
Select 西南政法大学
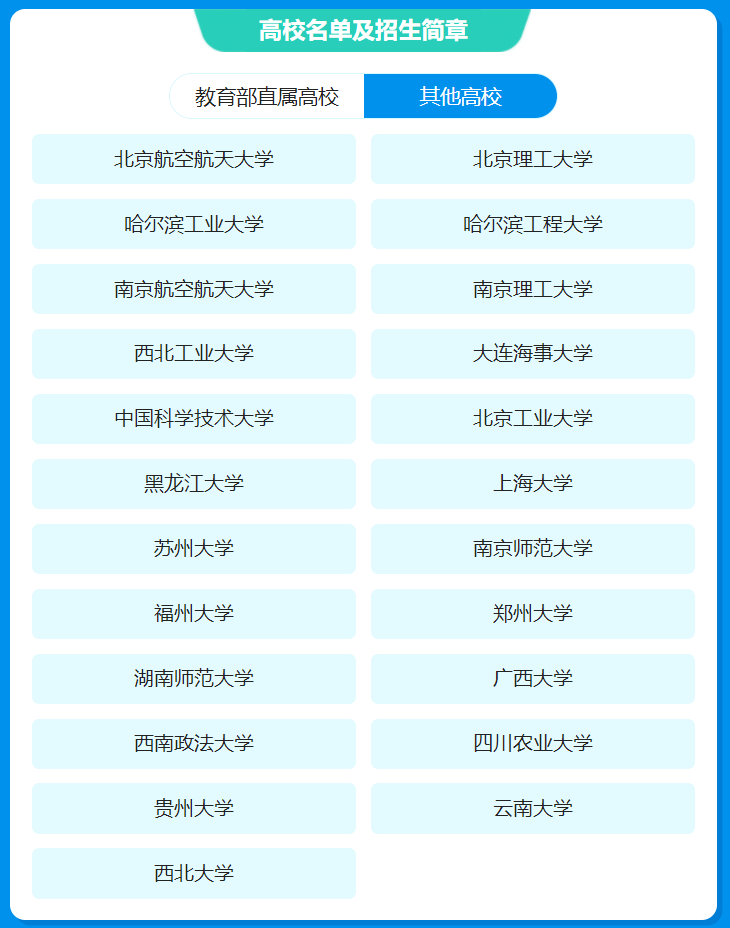pyautogui.click(x=194, y=744)
